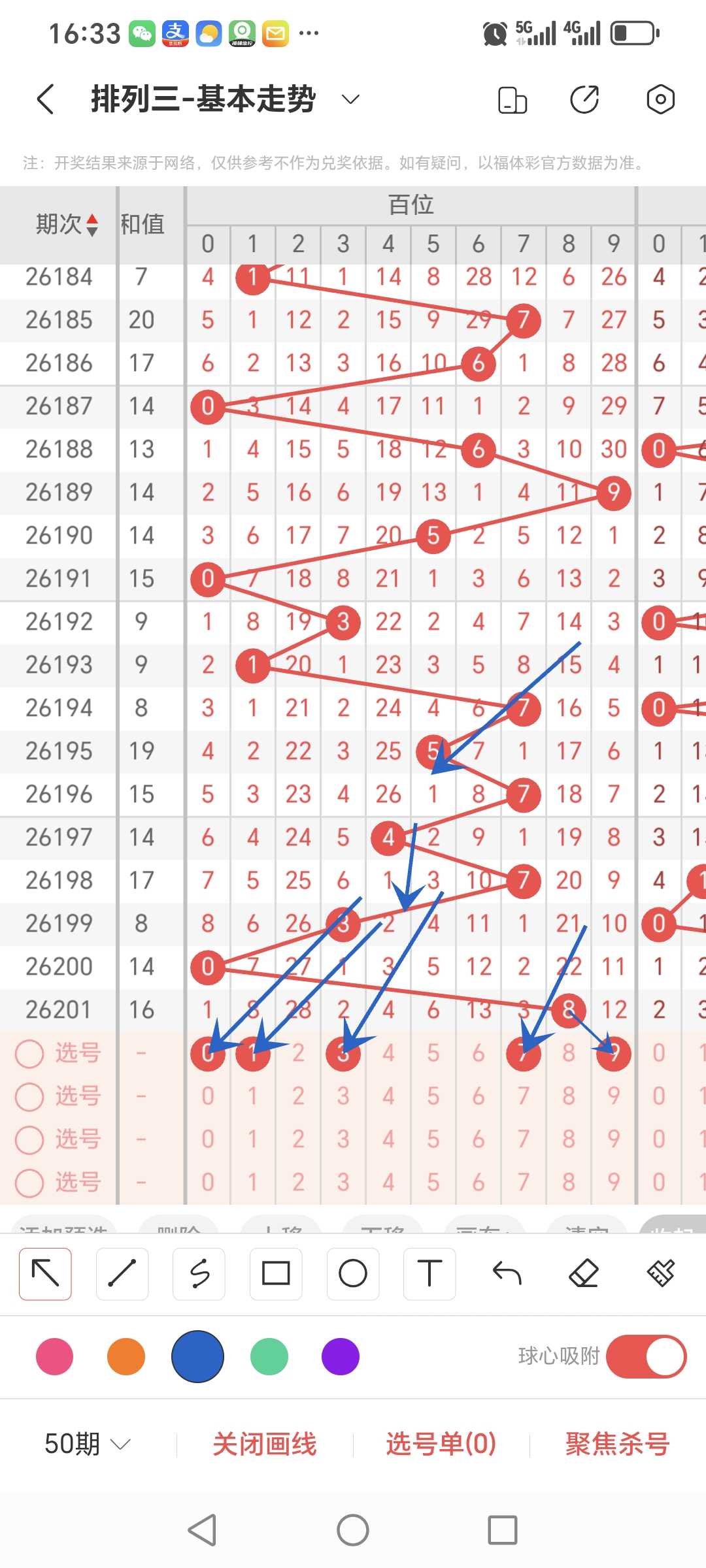Open the 50期 period dropdown
706x1568 pixels.
pos(88,1444)
